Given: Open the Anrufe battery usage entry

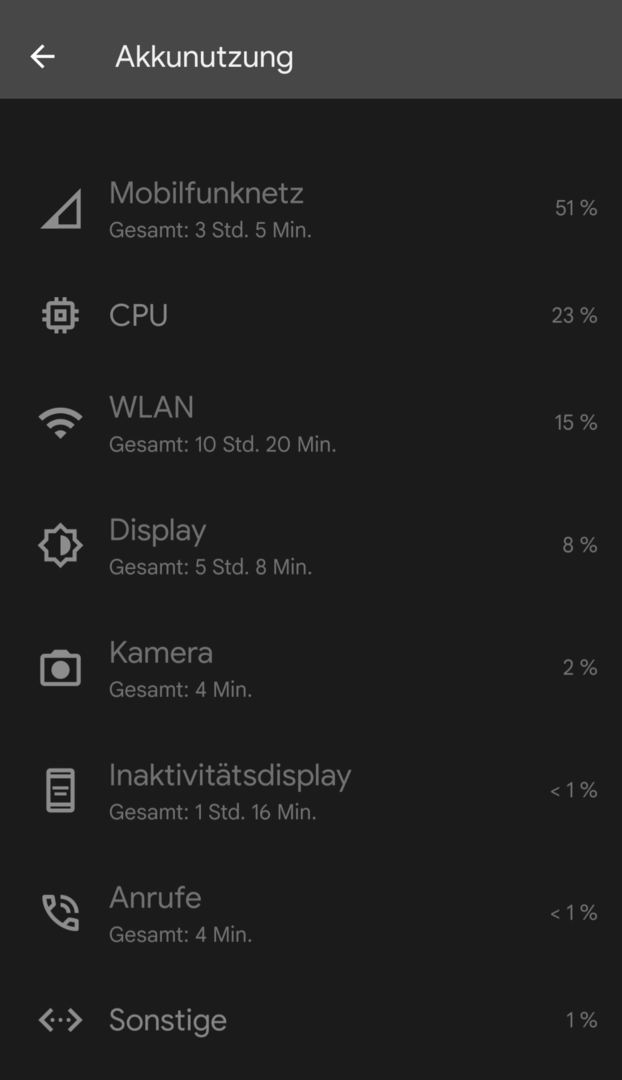Looking at the screenshot, I should (310, 913).
